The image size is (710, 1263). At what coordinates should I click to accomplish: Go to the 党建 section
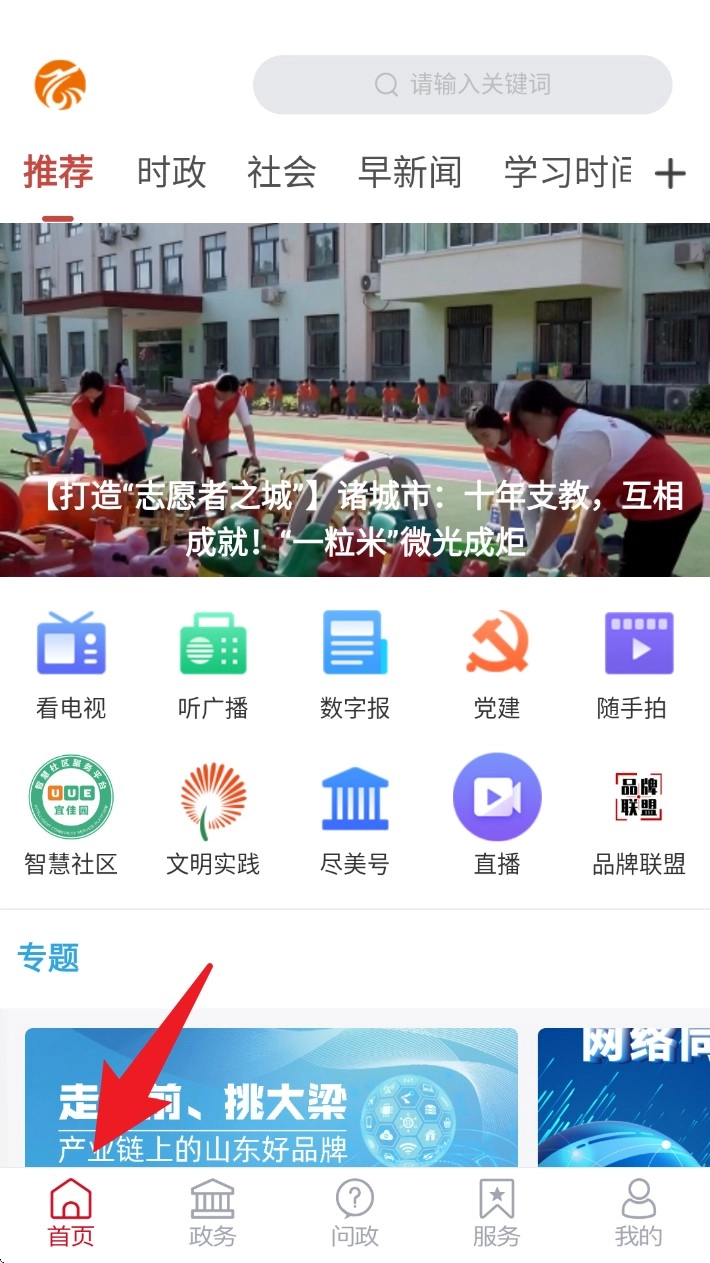tap(497, 665)
